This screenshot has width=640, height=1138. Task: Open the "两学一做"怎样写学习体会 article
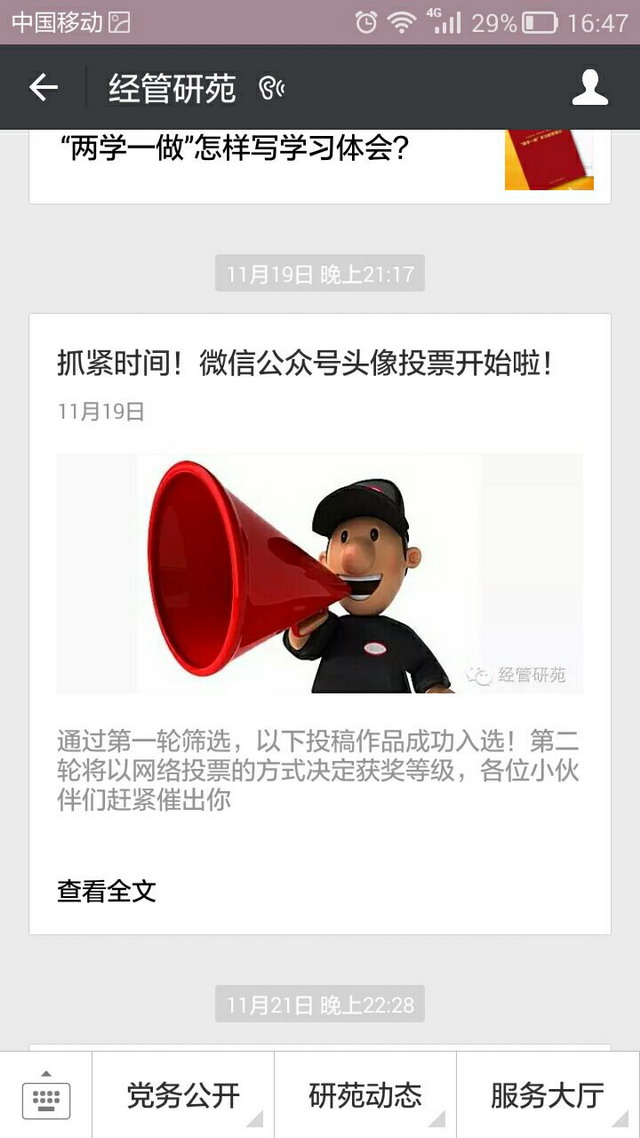pos(235,152)
